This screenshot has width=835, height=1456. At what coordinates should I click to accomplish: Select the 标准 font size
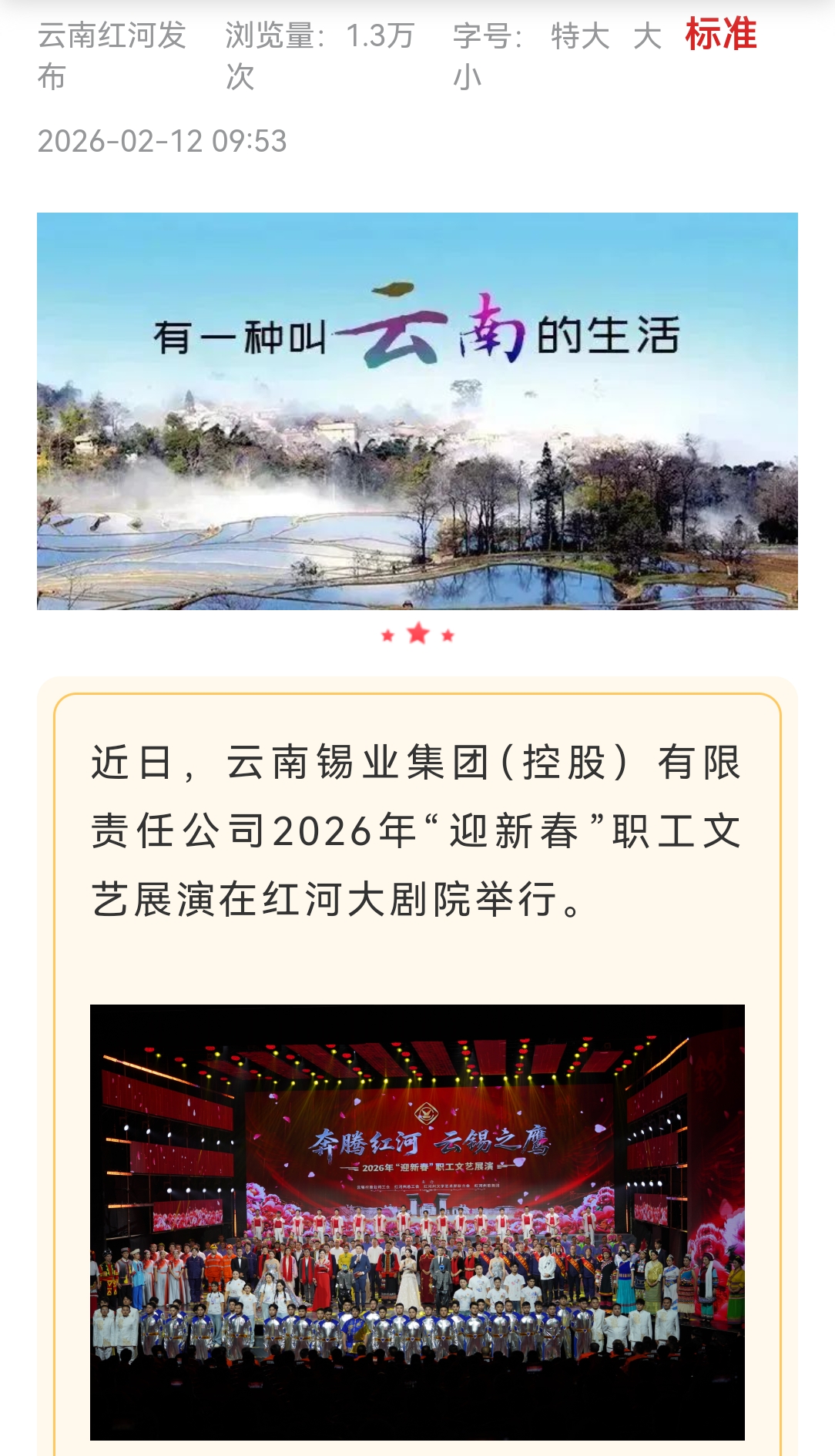click(x=721, y=35)
